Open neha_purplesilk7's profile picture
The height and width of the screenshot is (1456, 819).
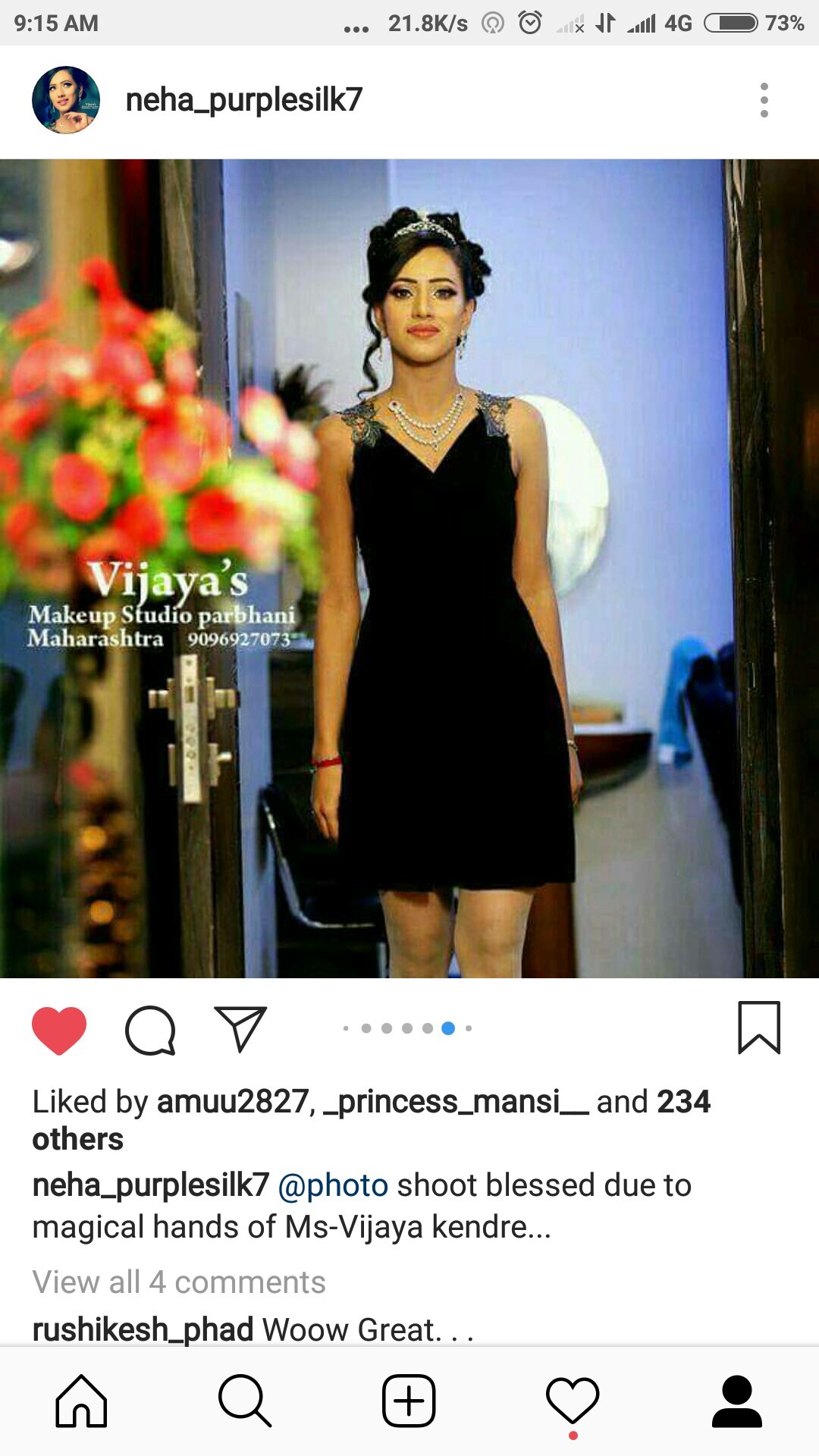(66, 100)
